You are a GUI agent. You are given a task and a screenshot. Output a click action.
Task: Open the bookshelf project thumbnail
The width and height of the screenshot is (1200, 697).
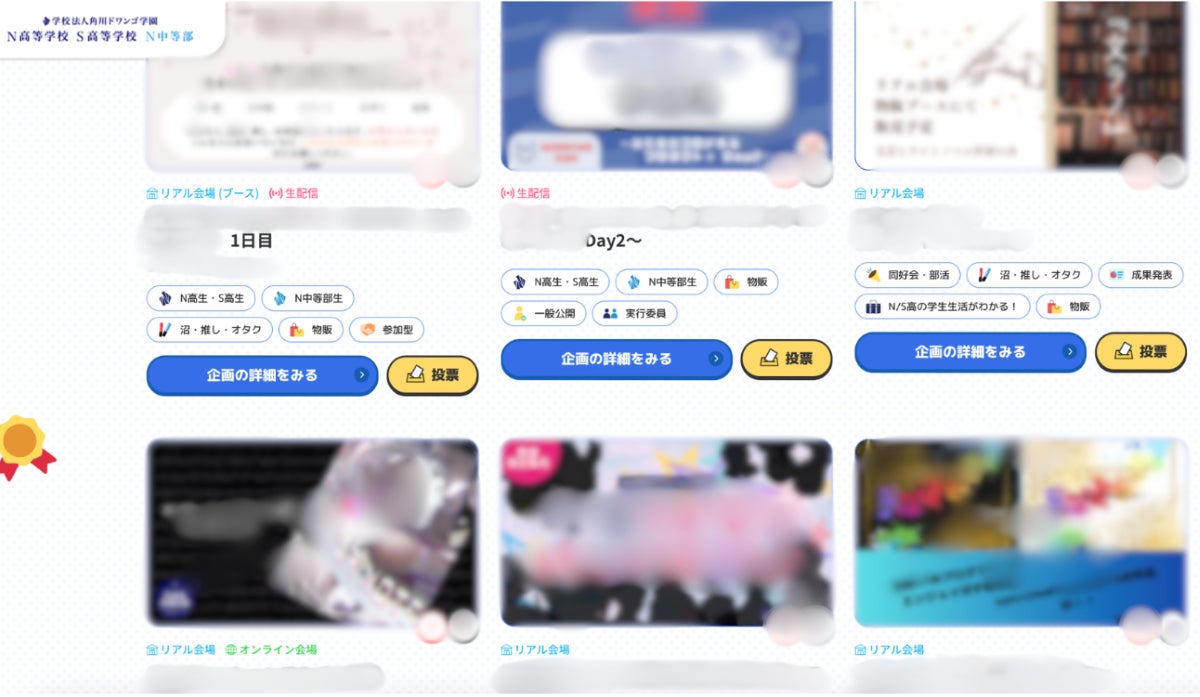(x=1021, y=86)
